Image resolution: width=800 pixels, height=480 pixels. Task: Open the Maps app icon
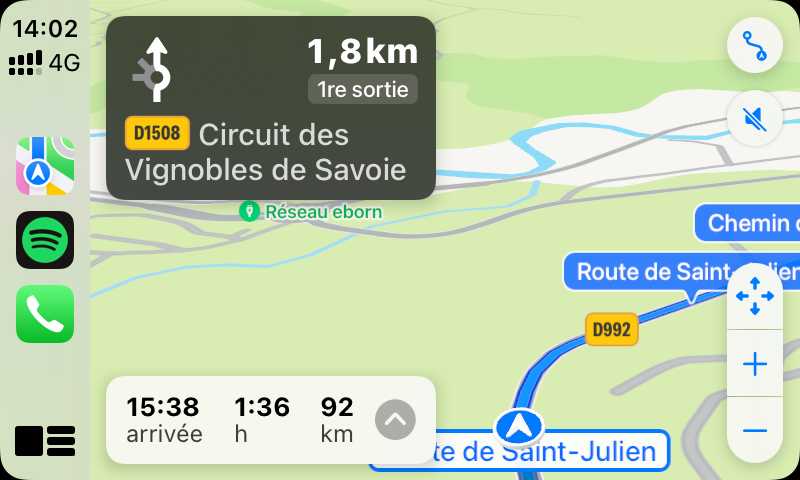45,166
